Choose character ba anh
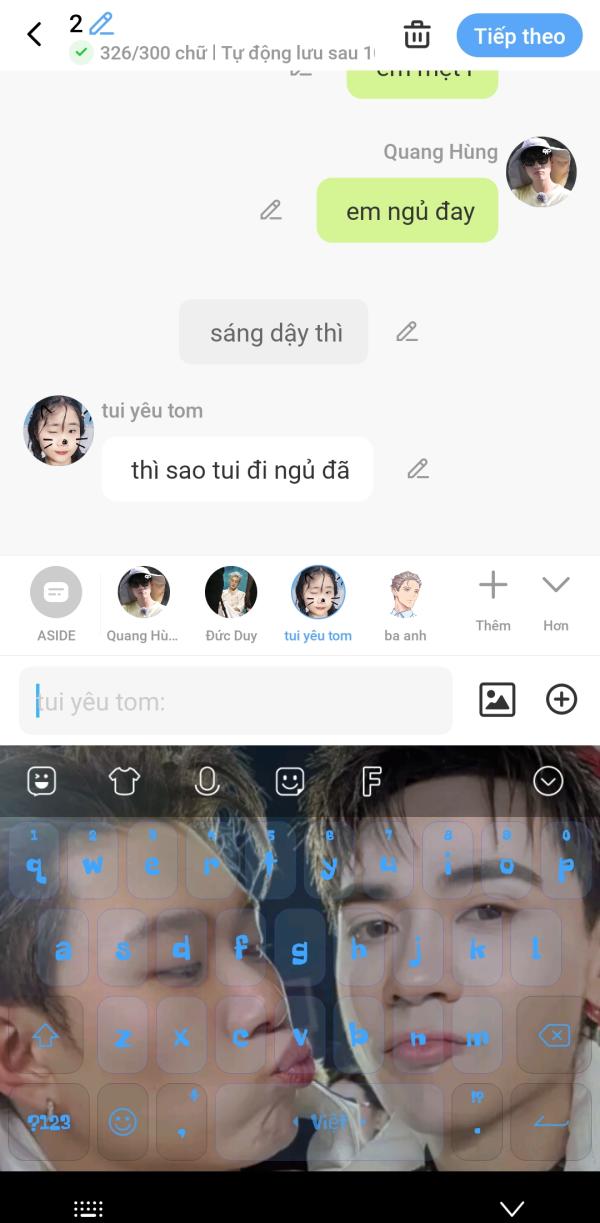This screenshot has height=1223, width=600. click(405, 605)
